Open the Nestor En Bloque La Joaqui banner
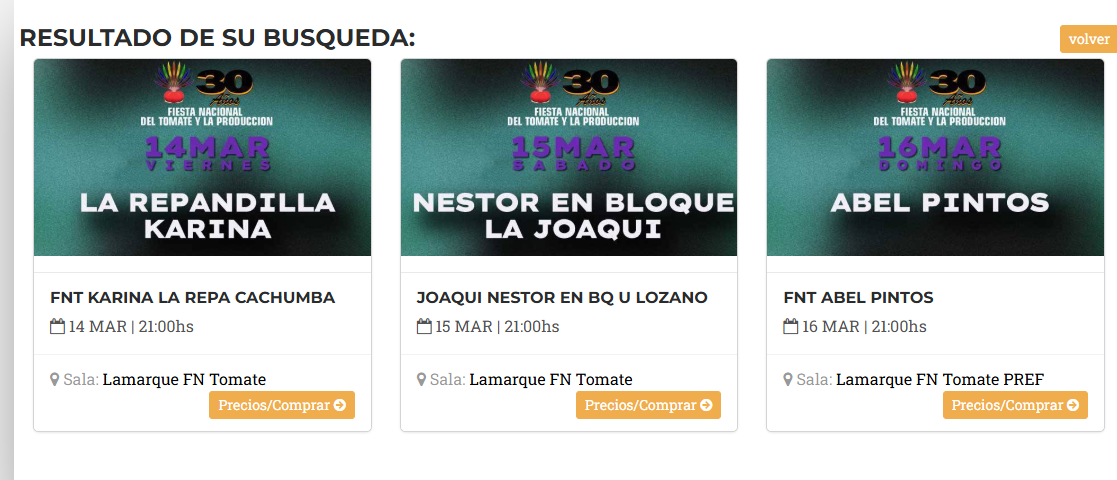Screen dimensions: 1117x480 (569, 158)
